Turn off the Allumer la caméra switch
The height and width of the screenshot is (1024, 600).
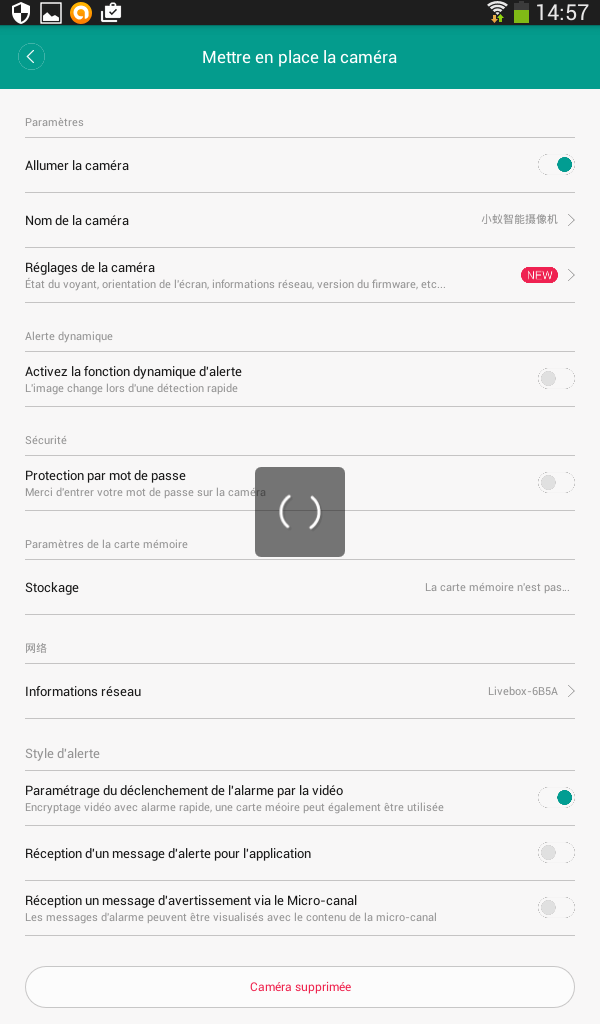point(556,165)
